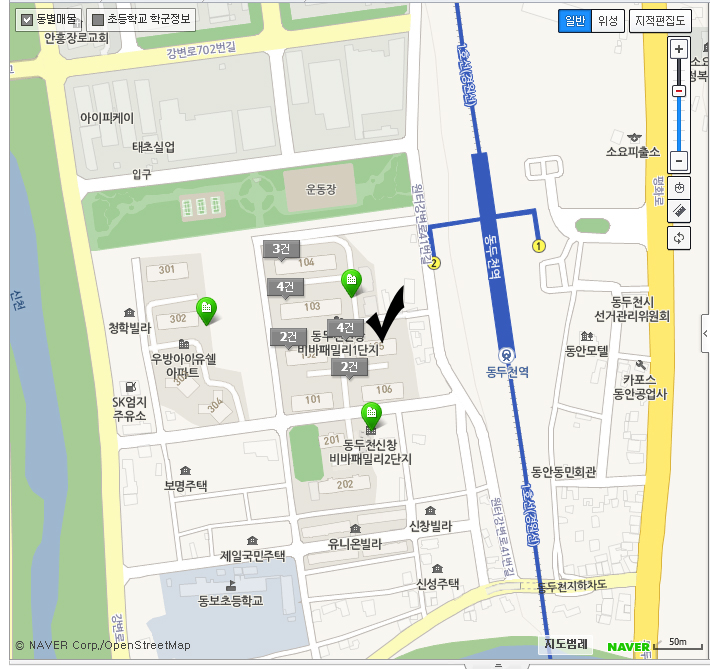Select the mouse wheel zoom tool icon

coord(679,188)
